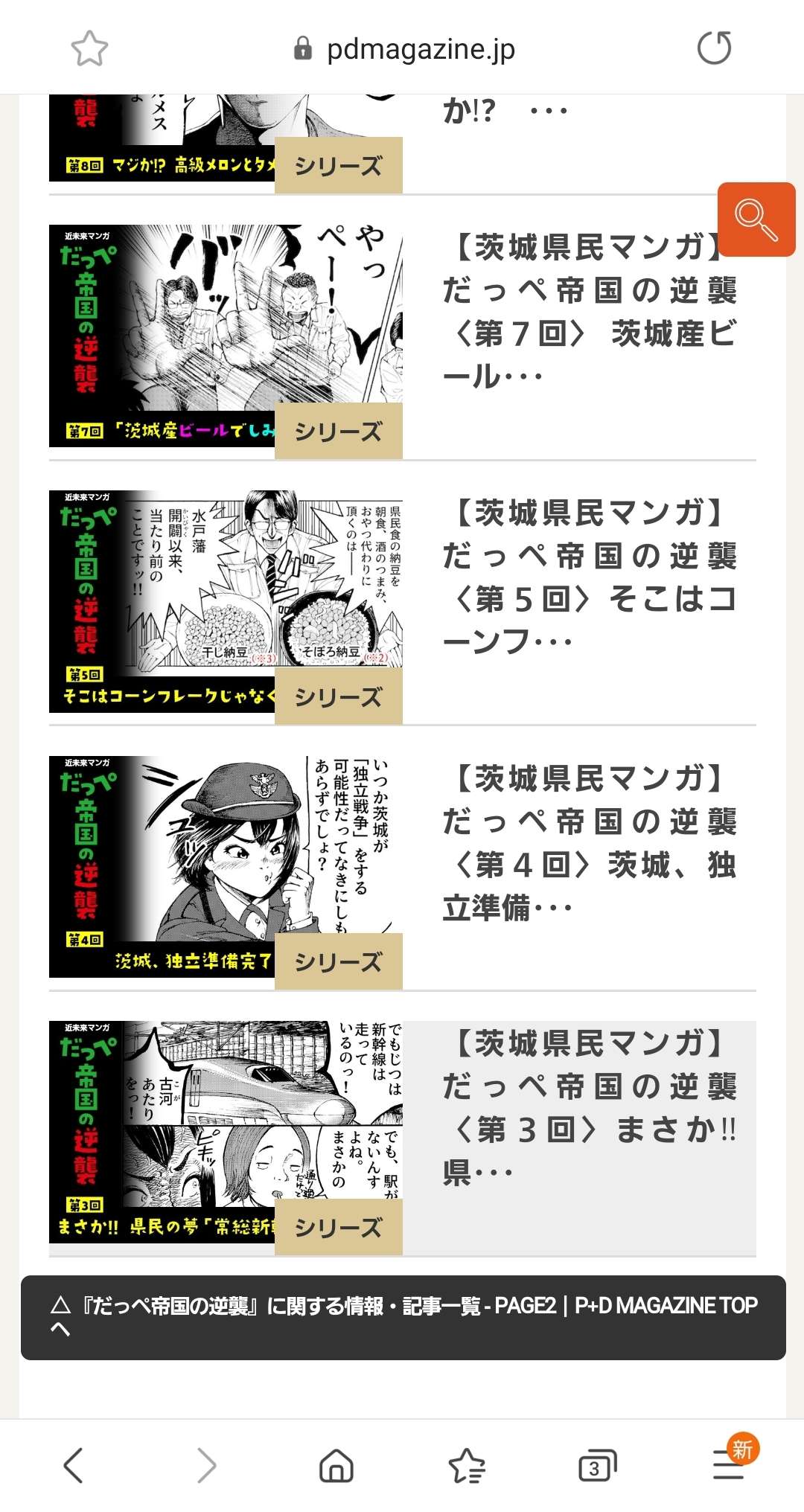
Task: Read the 第4回 茨城、独立準備 article title
Action: (x=588, y=842)
